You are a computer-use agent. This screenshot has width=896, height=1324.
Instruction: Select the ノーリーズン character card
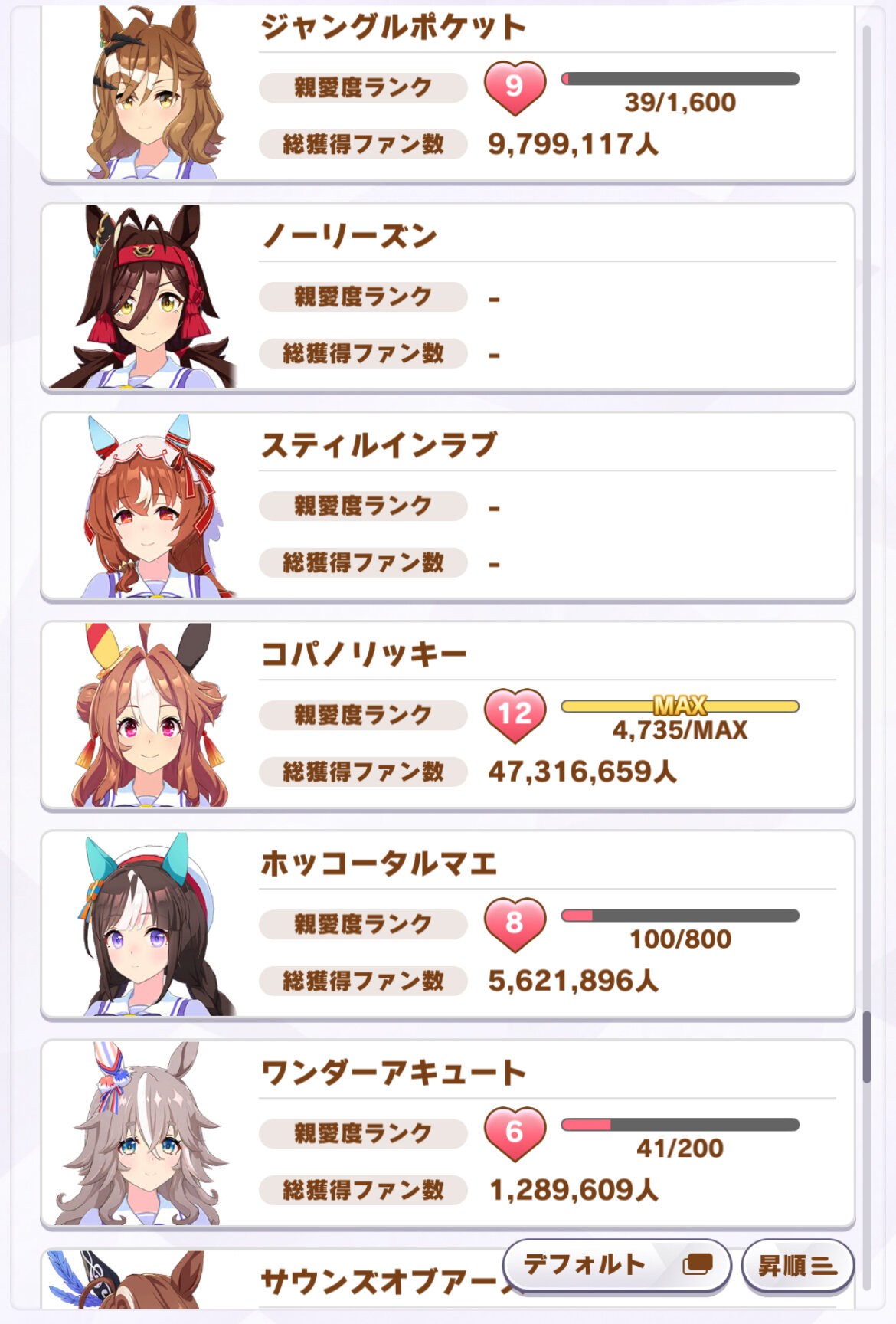coord(447,297)
